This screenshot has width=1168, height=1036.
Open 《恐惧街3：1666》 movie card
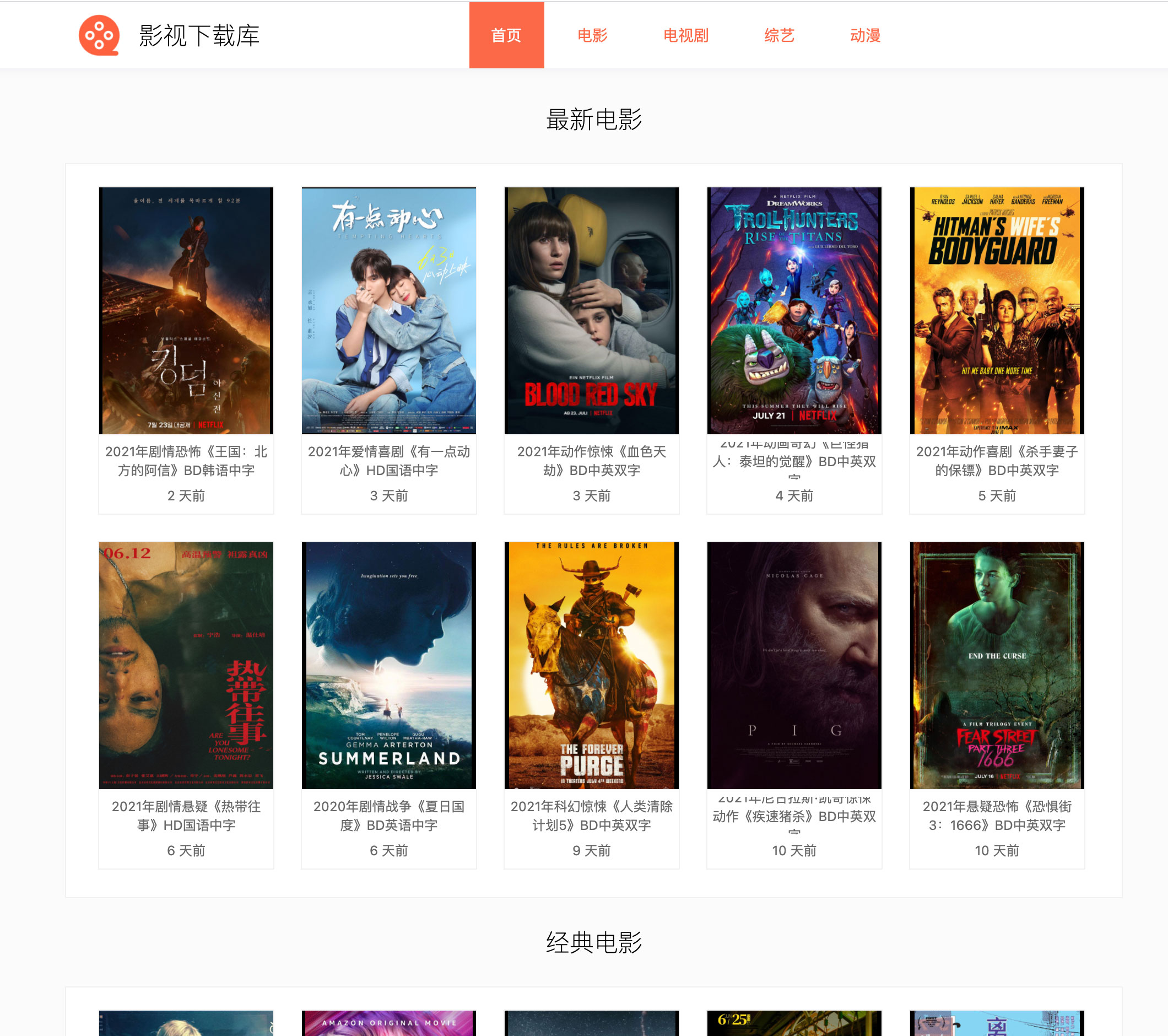[997, 665]
